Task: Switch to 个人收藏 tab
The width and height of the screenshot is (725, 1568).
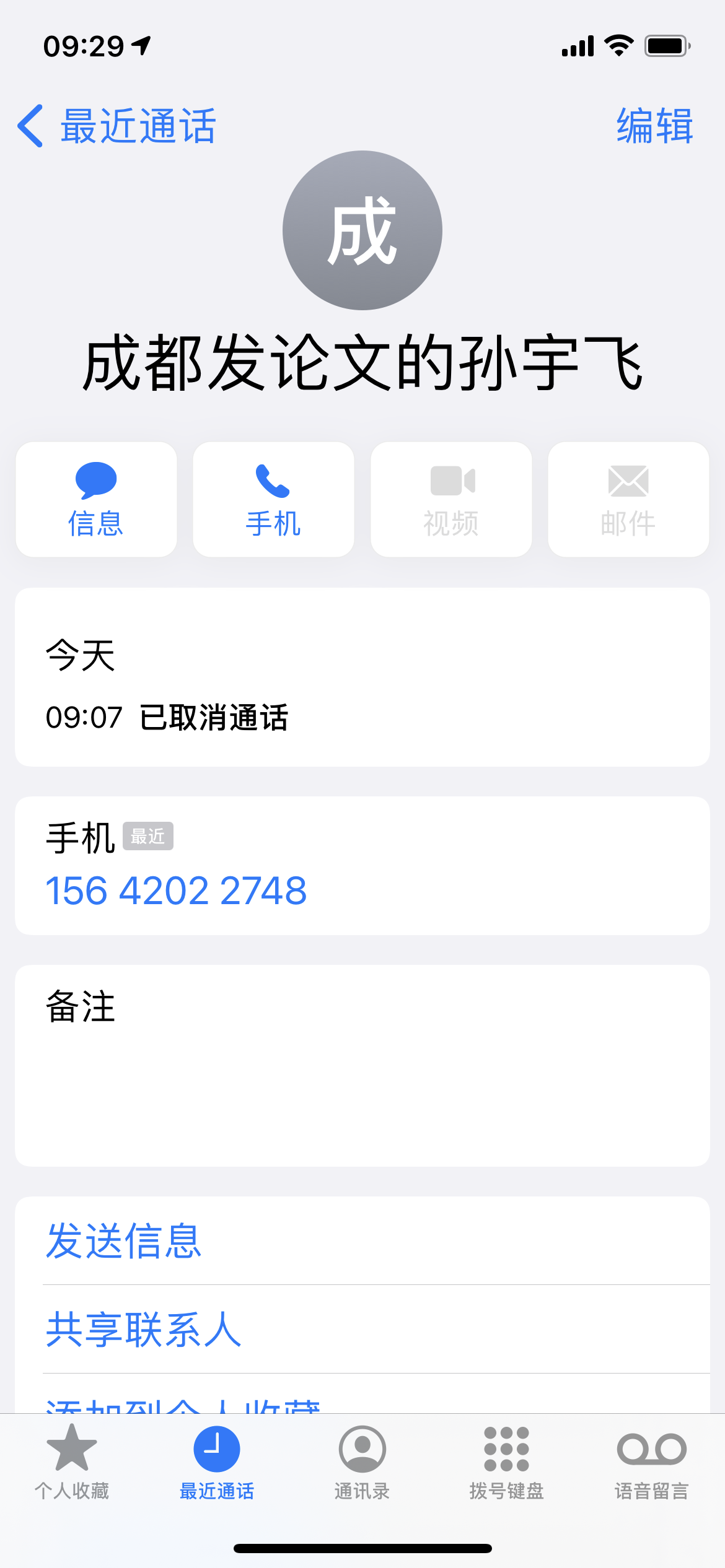Action: [72, 1461]
